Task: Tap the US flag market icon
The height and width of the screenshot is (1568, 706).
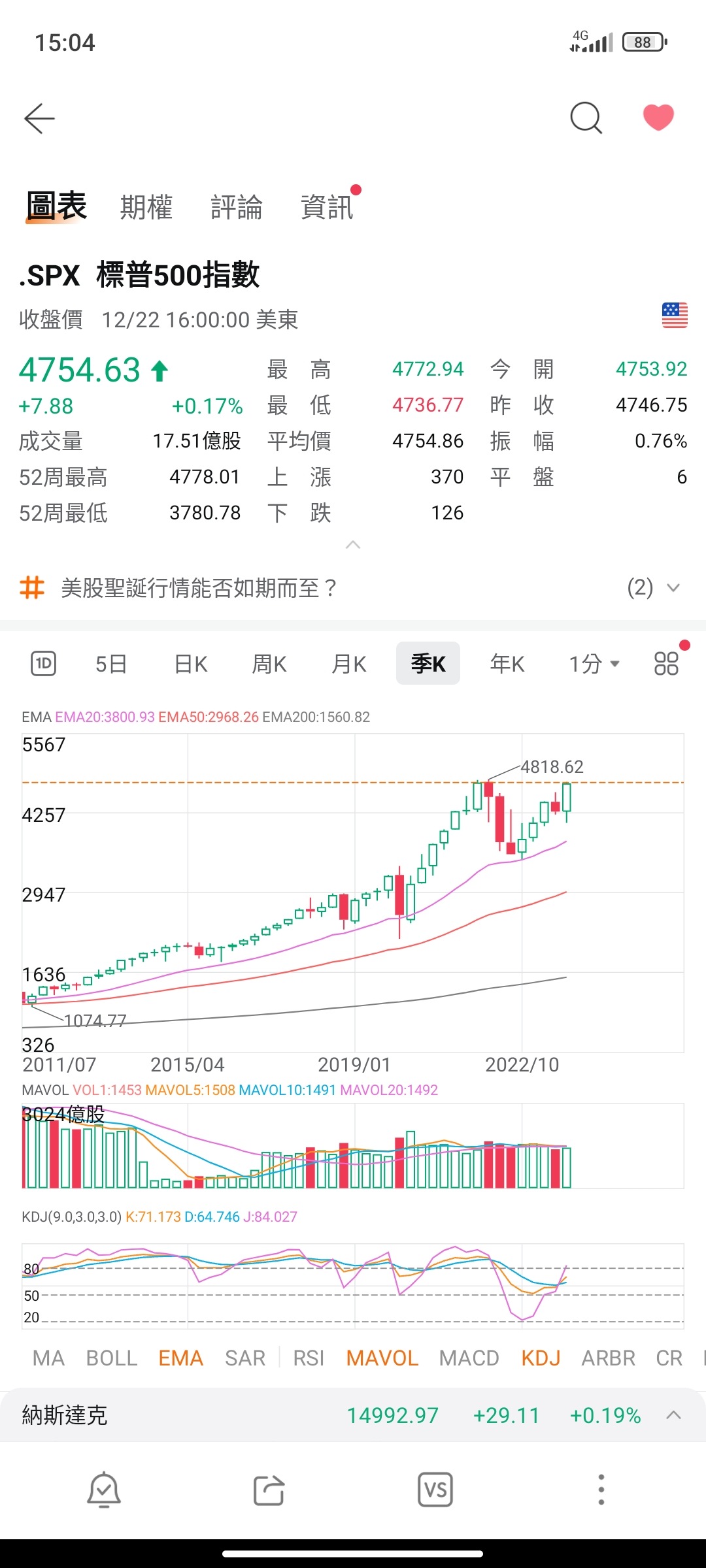Action: click(x=675, y=315)
